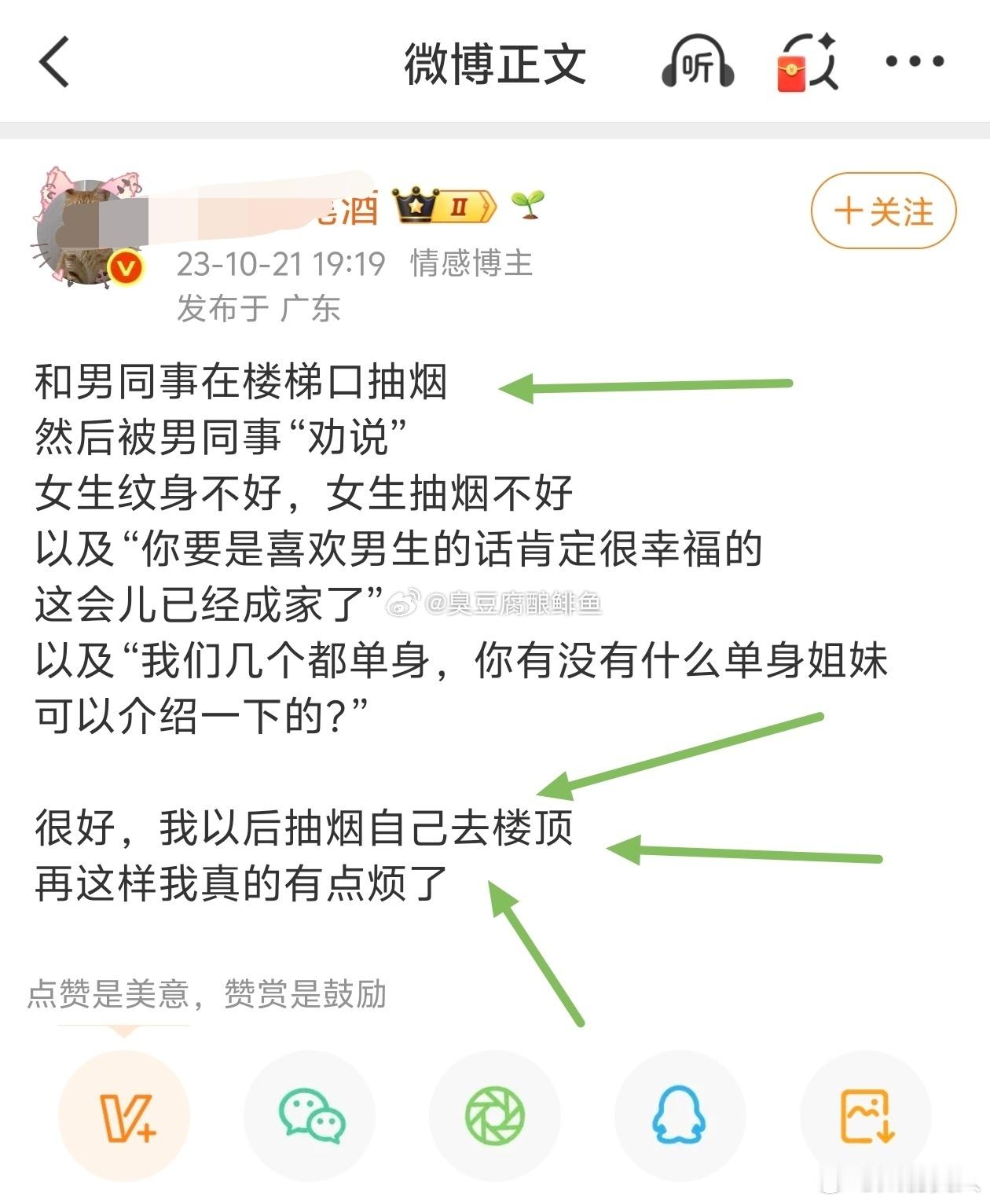
Task: Tap the headphone listen (听) icon
Action: click(x=698, y=64)
